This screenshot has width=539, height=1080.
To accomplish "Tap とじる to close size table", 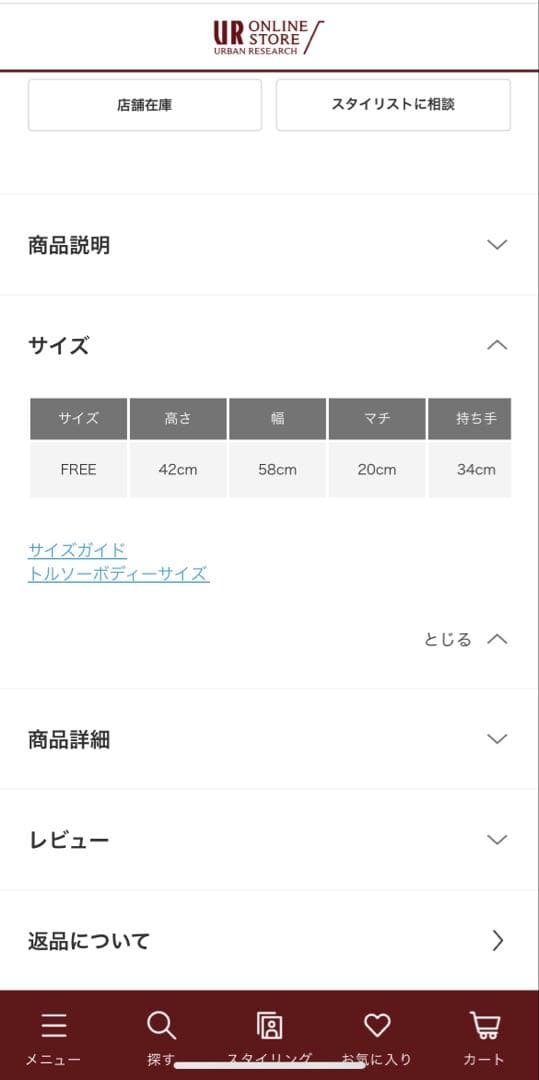I will [x=465, y=639].
